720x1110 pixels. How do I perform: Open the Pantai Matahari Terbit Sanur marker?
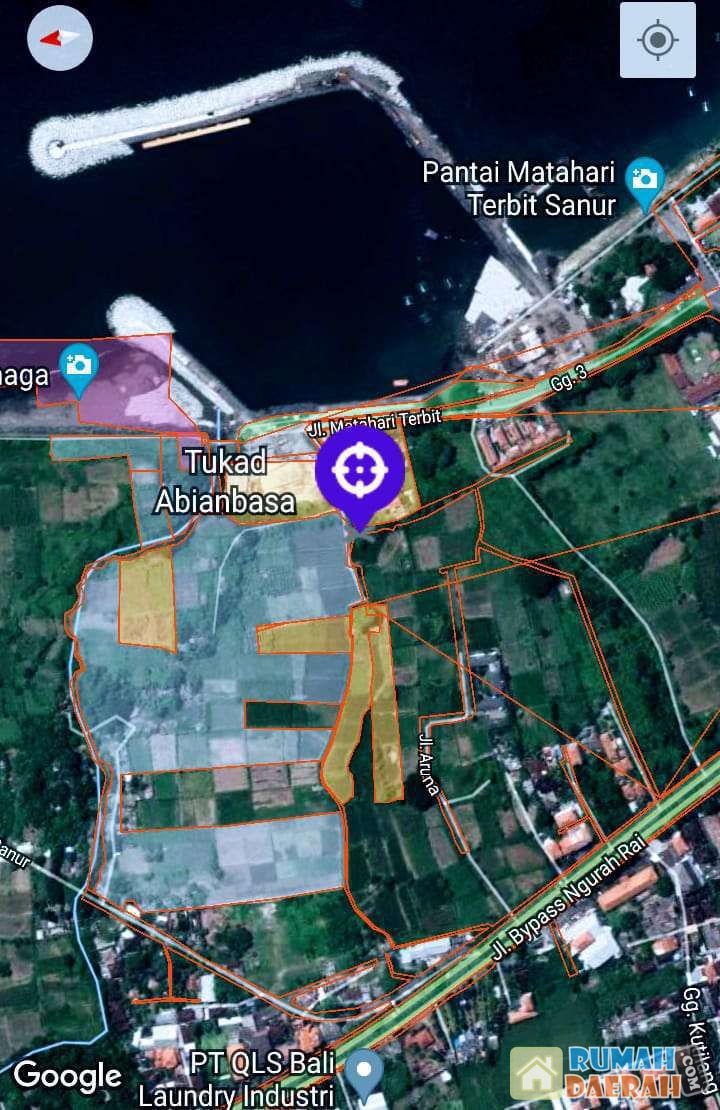(645, 181)
